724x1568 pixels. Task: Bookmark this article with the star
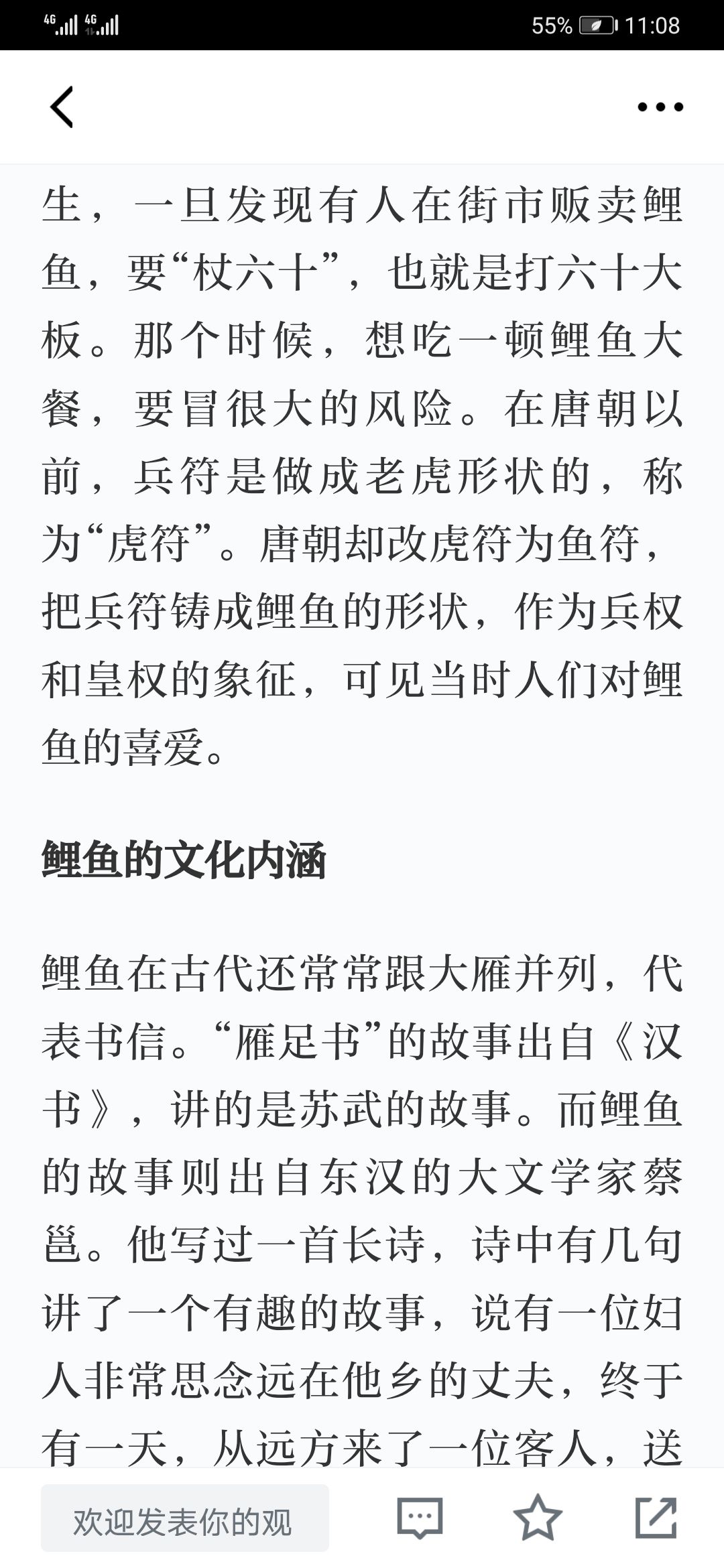coord(538,1518)
